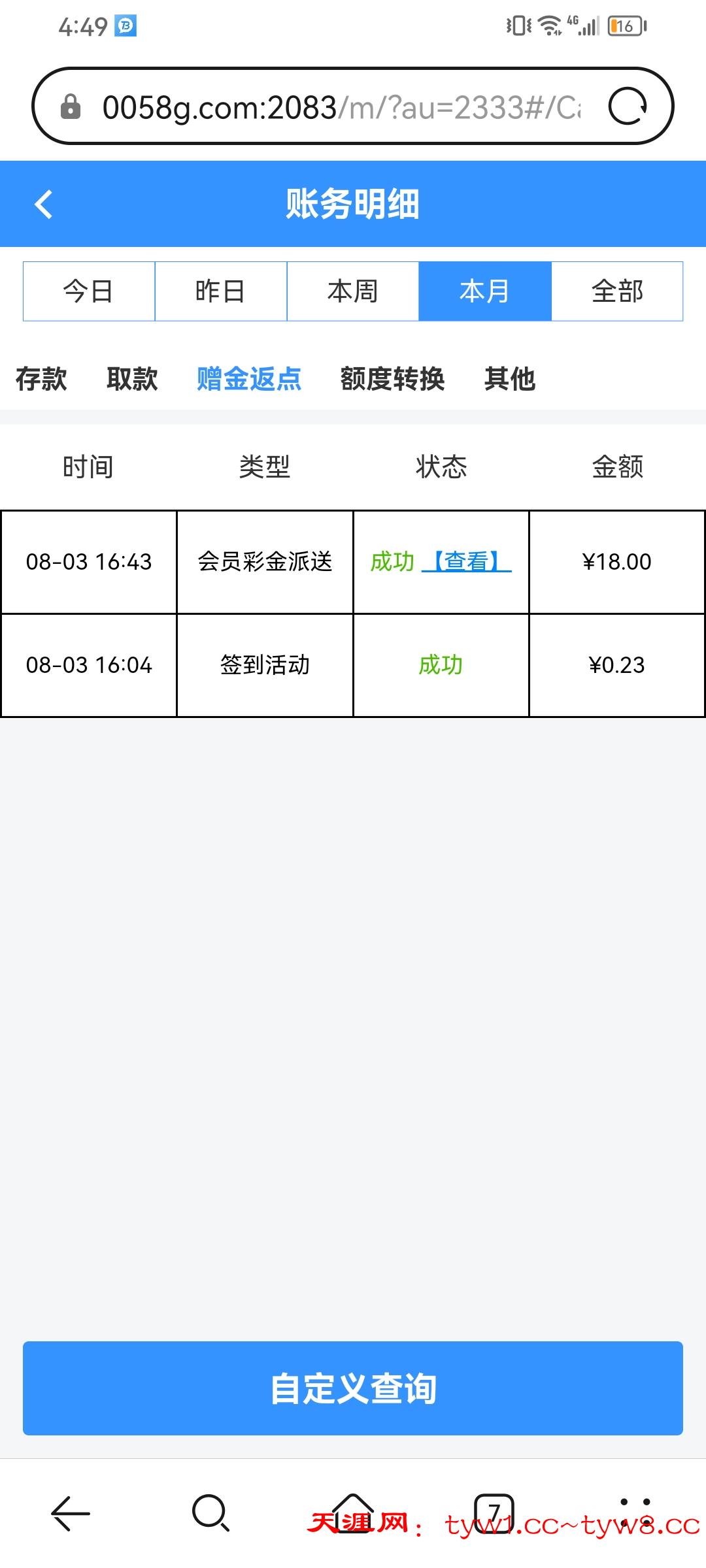Switch to 本周 date filter

click(x=353, y=291)
